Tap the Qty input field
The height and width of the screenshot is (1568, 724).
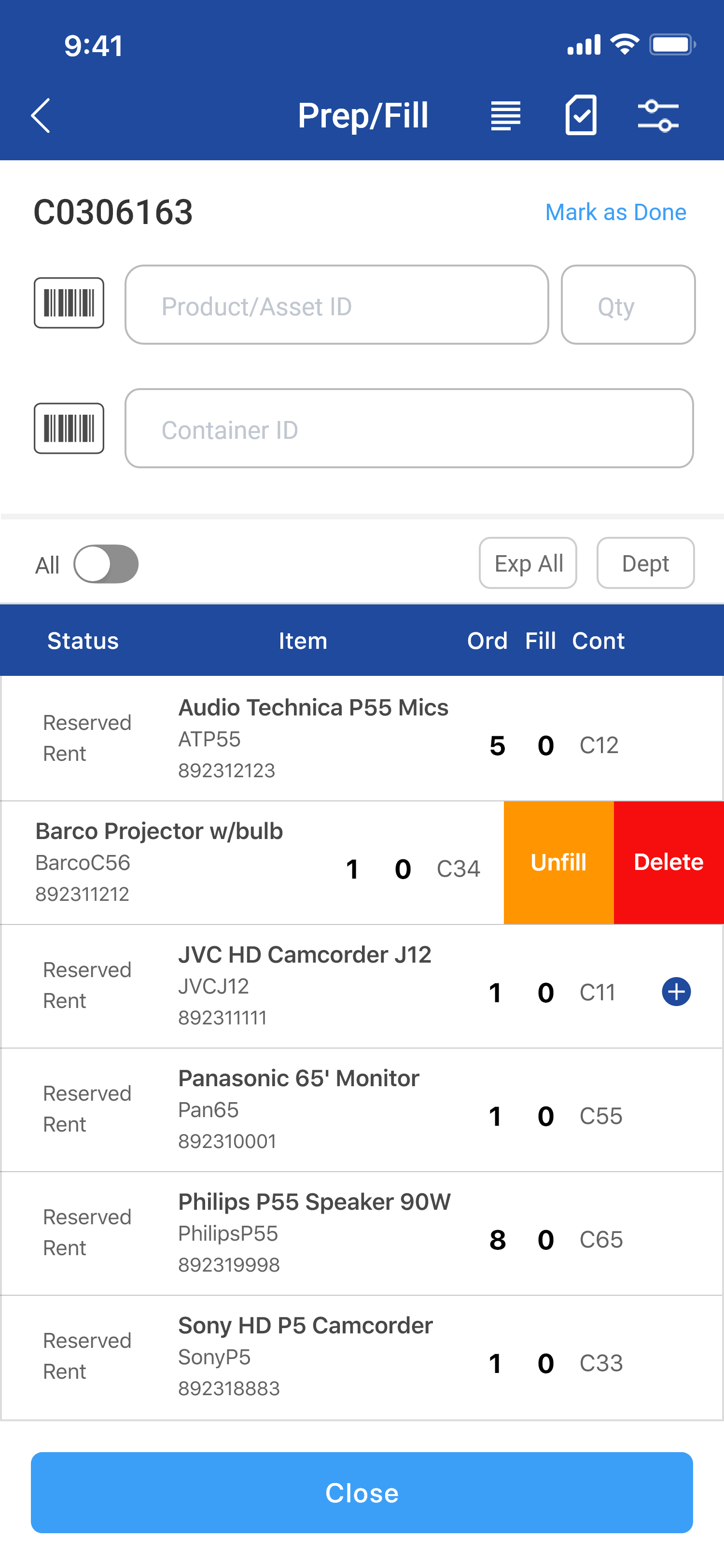point(627,304)
